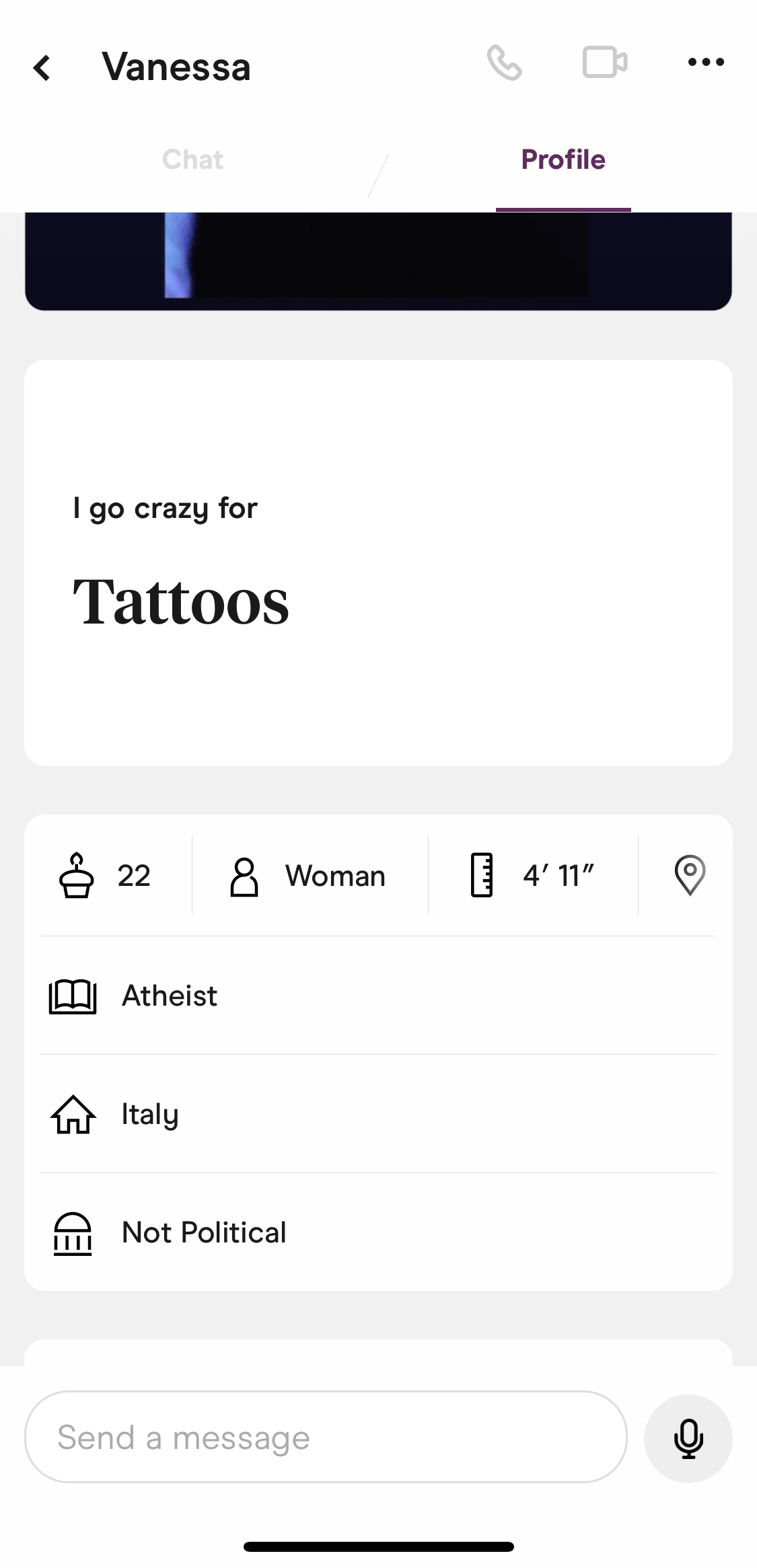Select the Profile tab

pyautogui.click(x=563, y=159)
